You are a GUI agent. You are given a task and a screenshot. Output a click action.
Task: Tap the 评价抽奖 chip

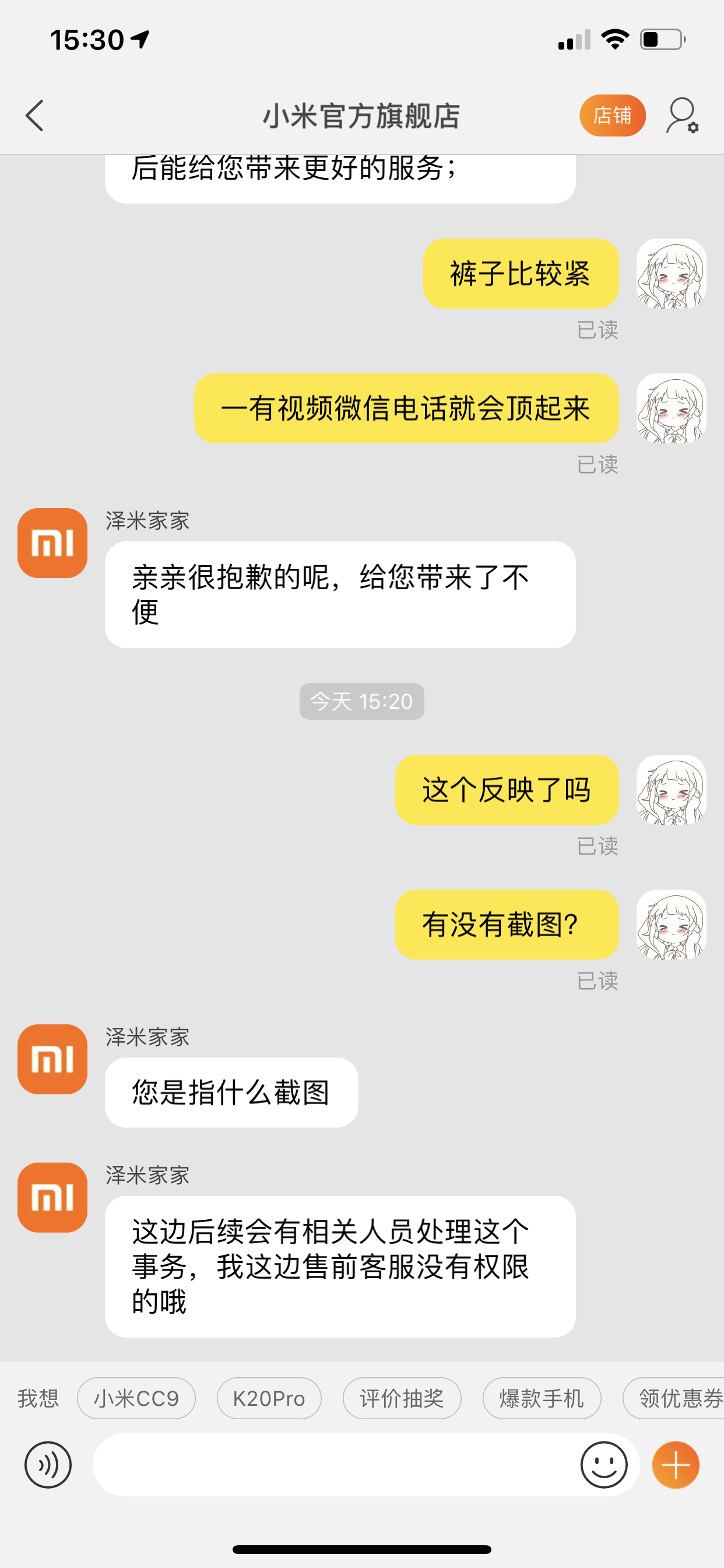coord(402,1398)
